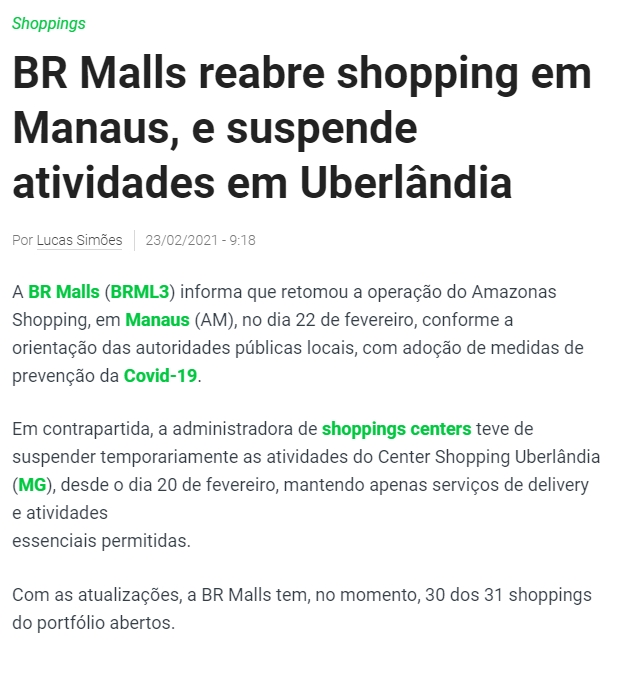
Task: View author Lucas Simões' profile
Action: [x=79, y=240]
